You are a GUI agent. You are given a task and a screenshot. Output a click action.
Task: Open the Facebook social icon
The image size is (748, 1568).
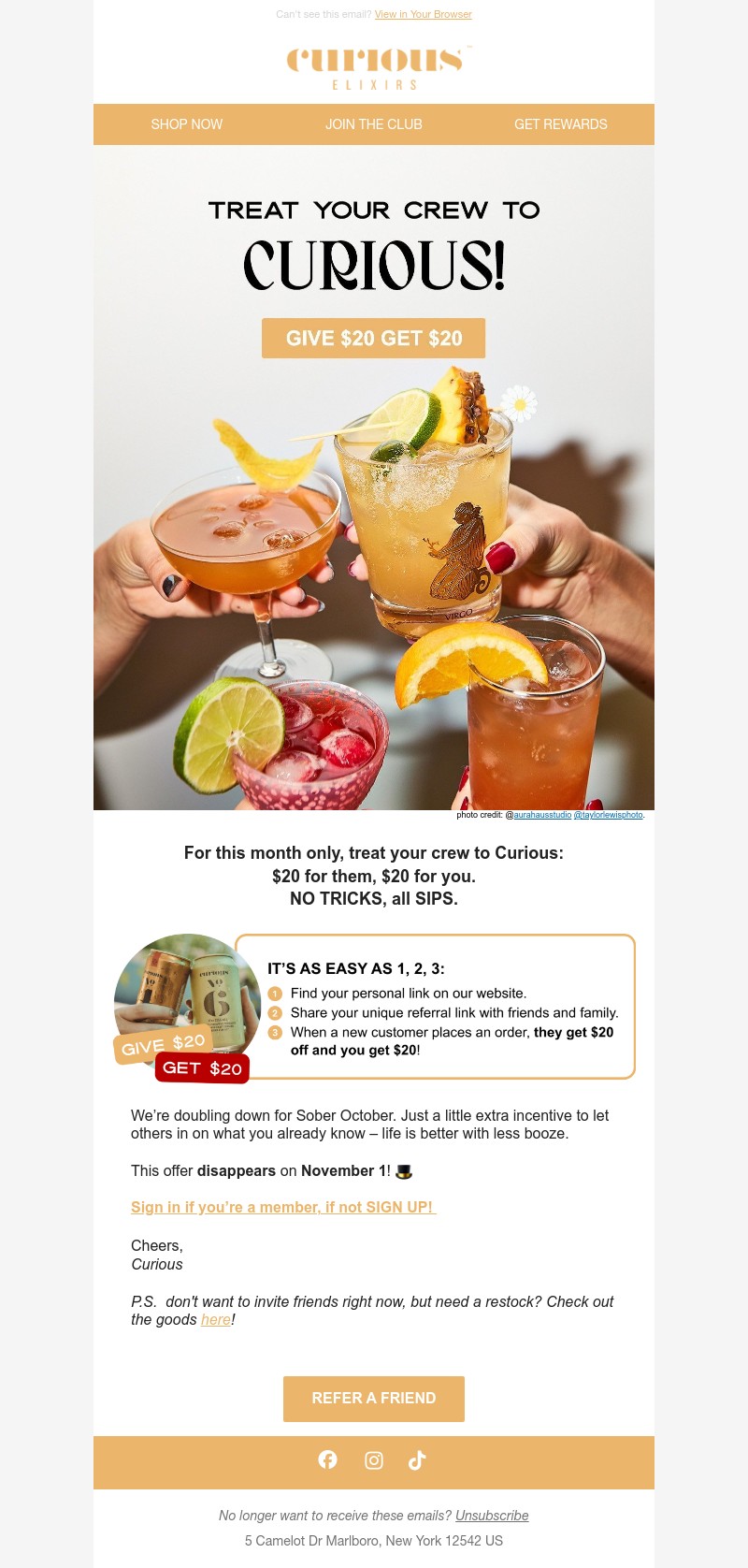click(328, 1459)
